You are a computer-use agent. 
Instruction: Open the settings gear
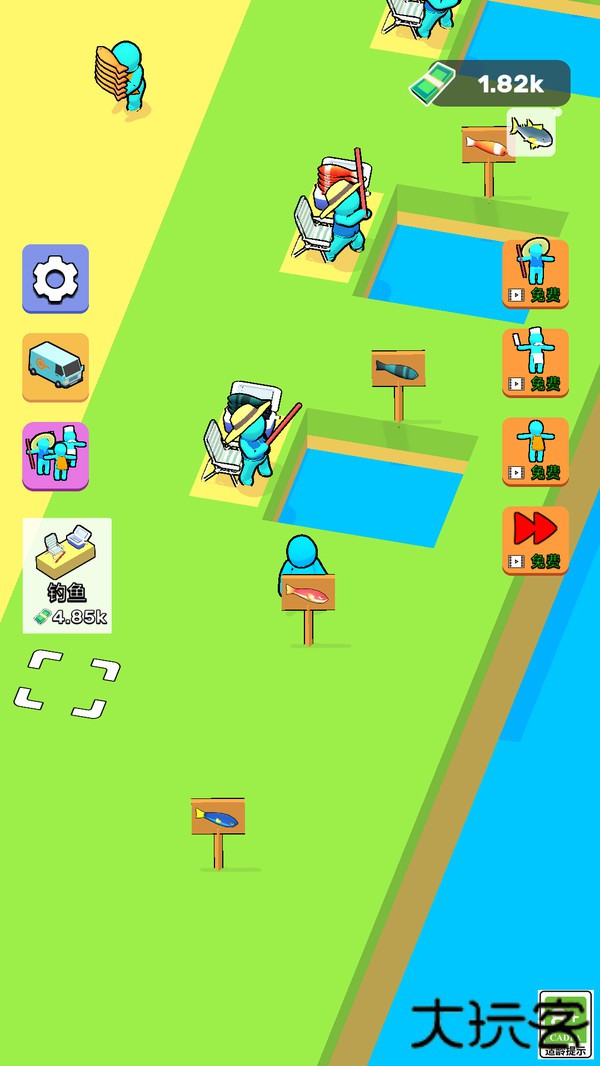click(x=55, y=279)
